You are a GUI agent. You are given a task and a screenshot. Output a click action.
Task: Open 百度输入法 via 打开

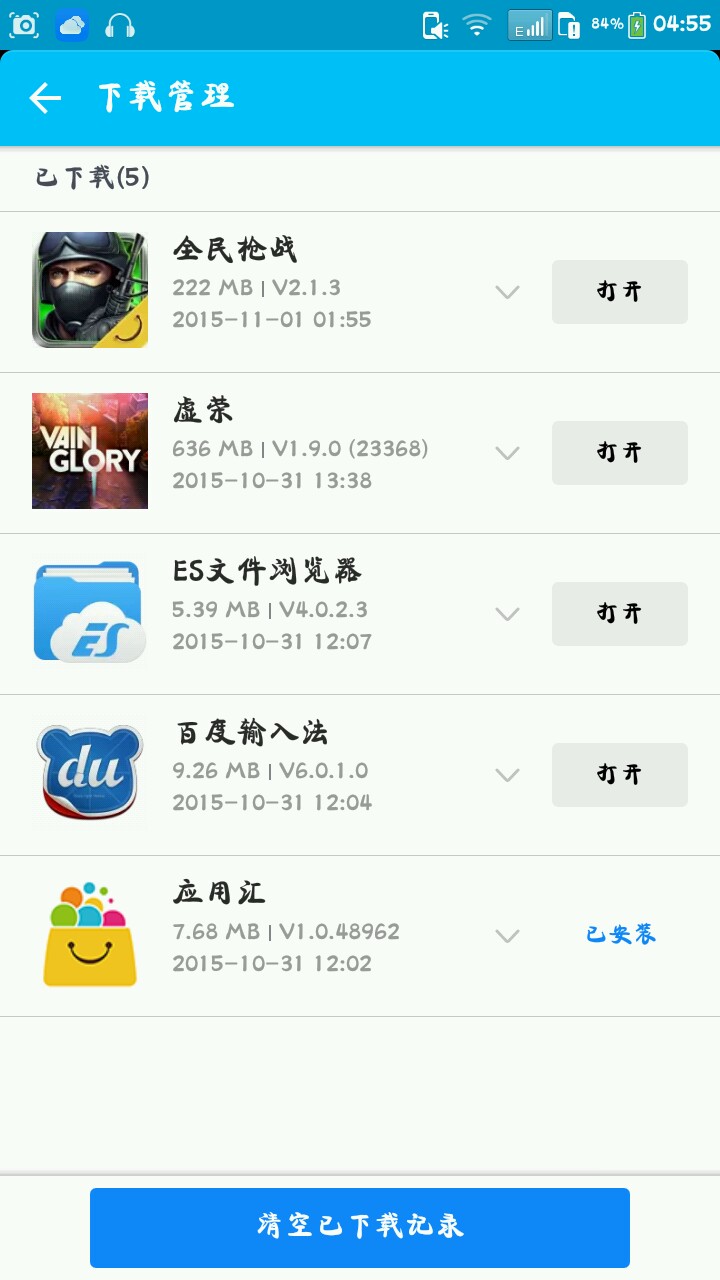coord(619,775)
